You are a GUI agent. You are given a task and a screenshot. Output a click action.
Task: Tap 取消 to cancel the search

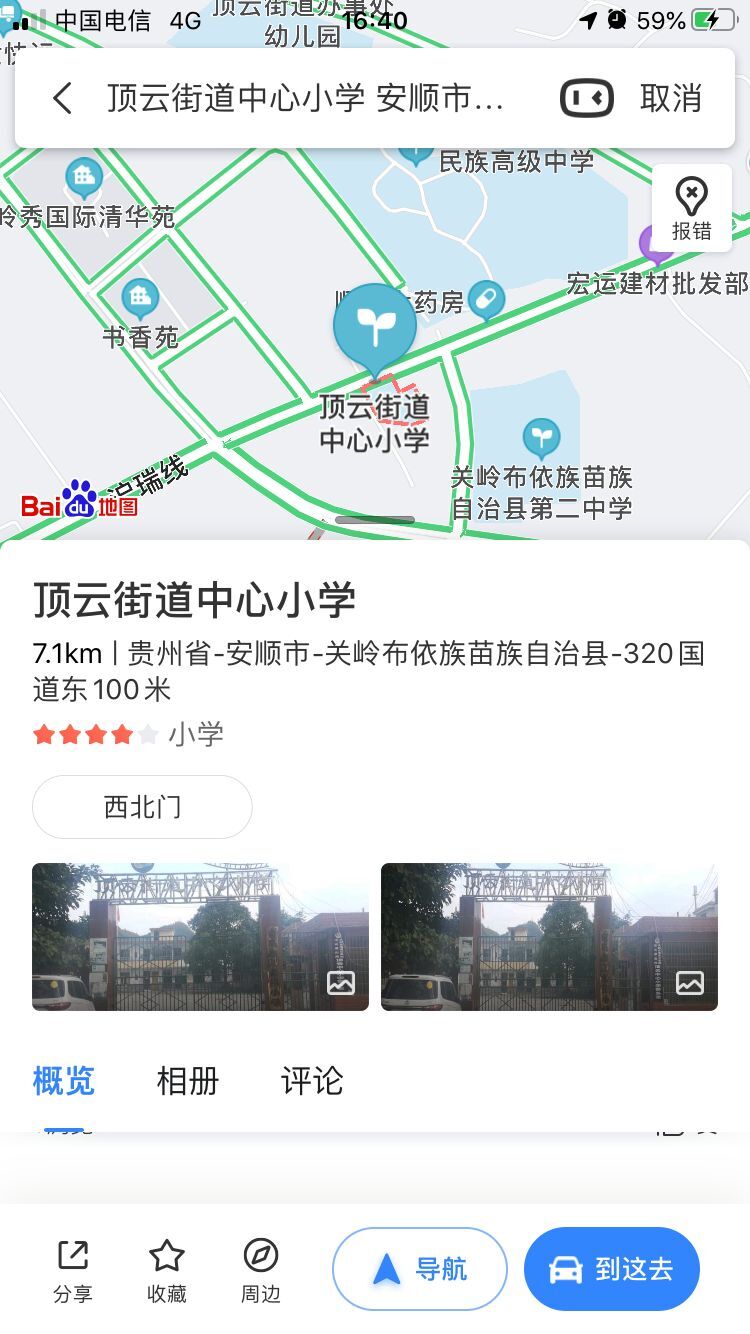pyautogui.click(x=671, y=98)
